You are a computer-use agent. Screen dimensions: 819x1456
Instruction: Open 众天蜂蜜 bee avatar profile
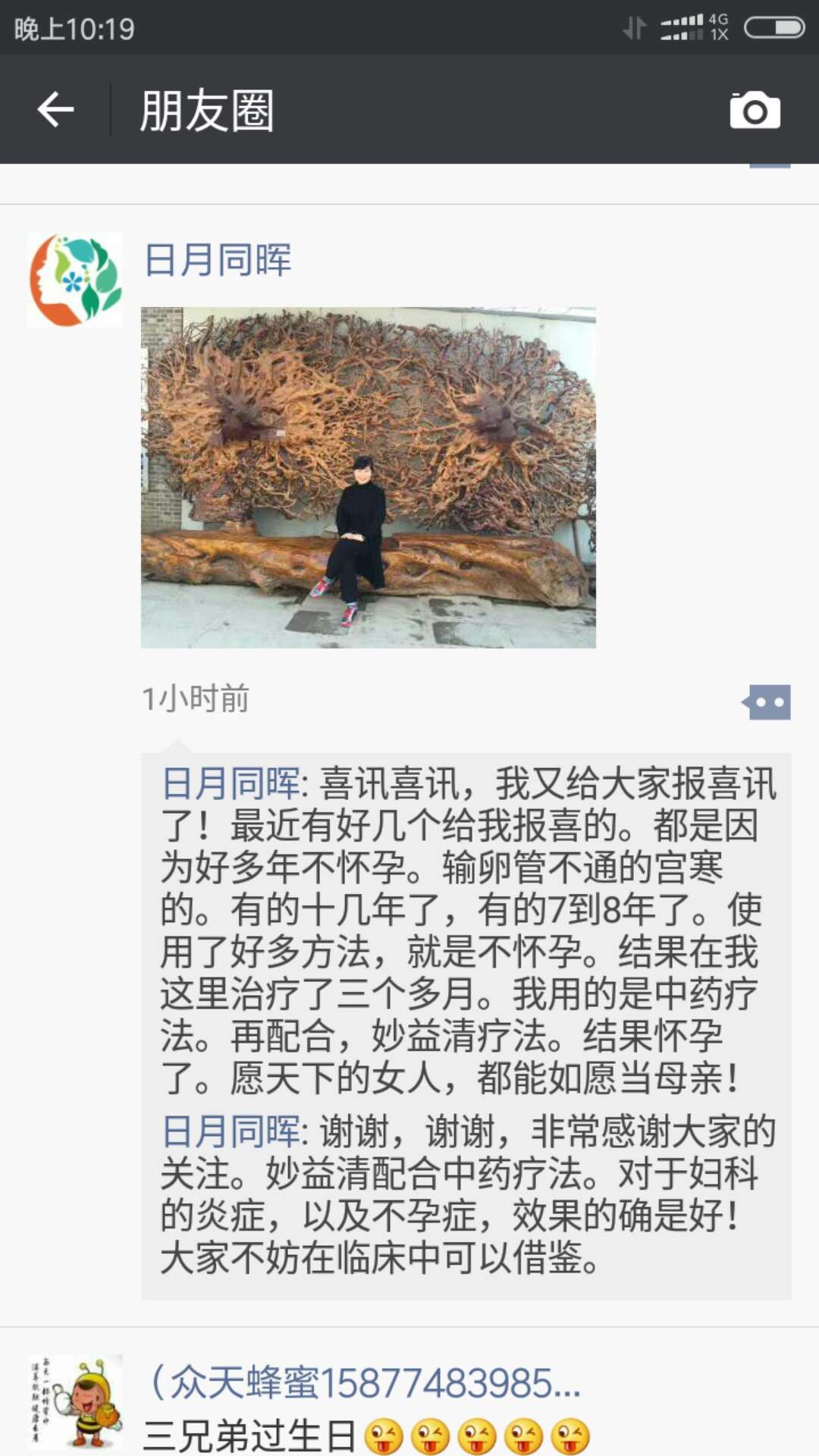click(75, 1402)
